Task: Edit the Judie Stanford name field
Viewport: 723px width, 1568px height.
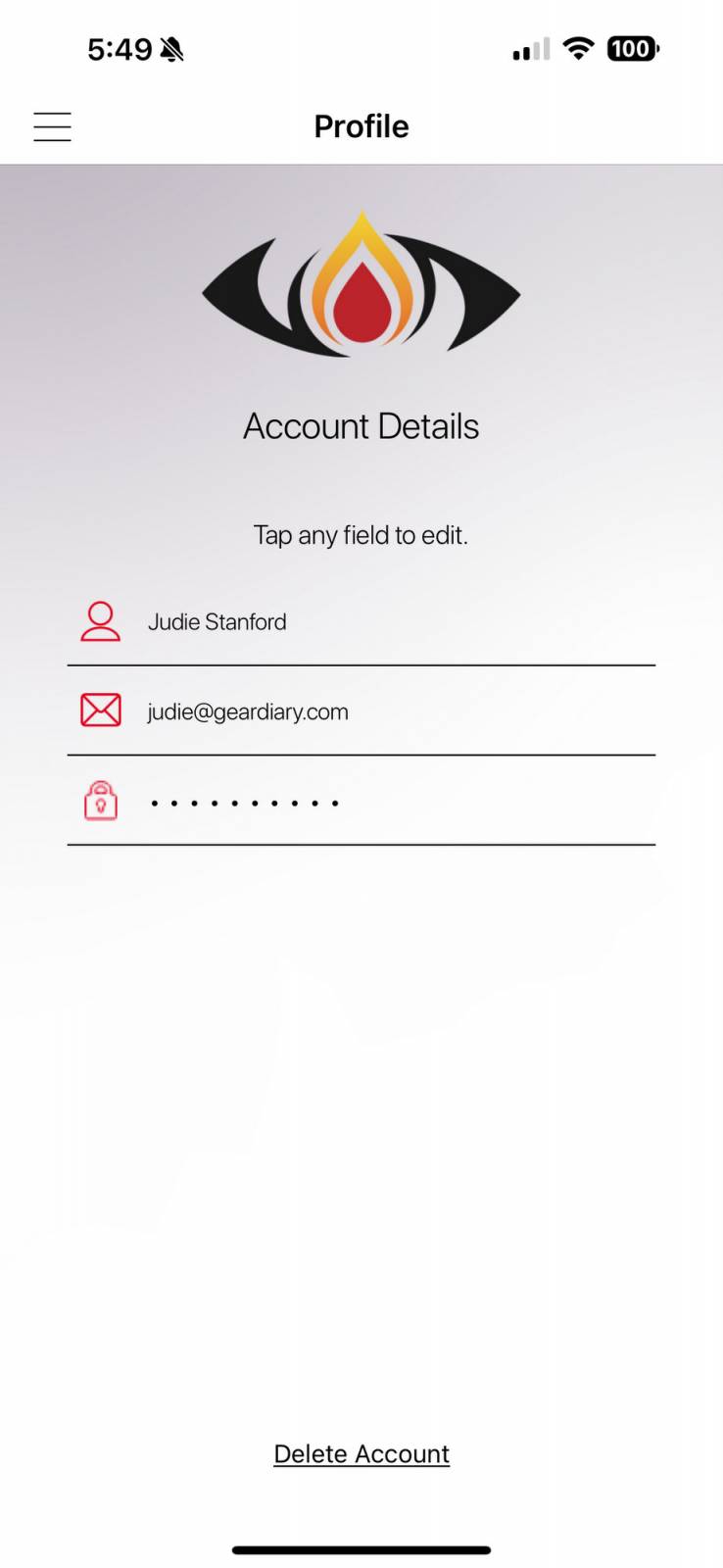Action: tap(217, 622)
